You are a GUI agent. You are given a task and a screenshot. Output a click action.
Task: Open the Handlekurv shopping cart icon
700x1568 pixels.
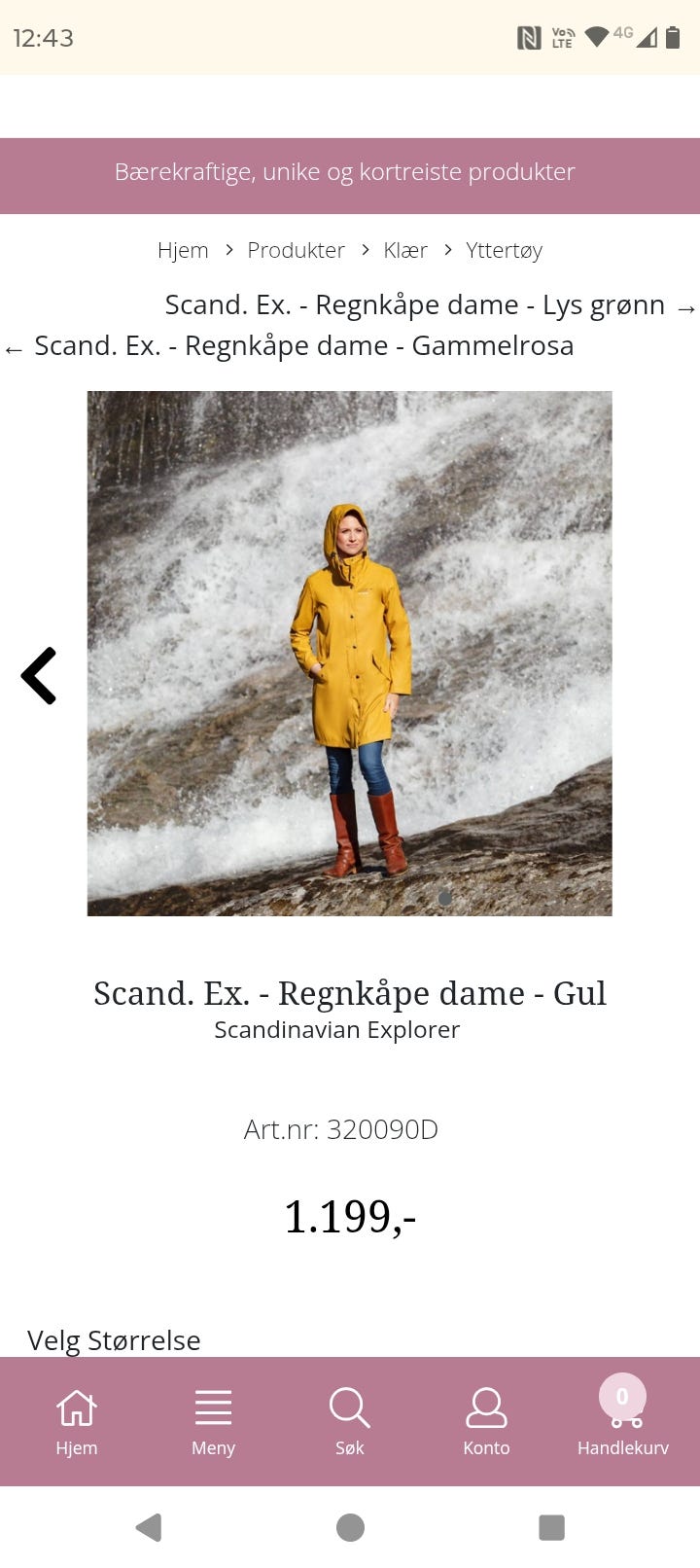(x=622, y=1408)
